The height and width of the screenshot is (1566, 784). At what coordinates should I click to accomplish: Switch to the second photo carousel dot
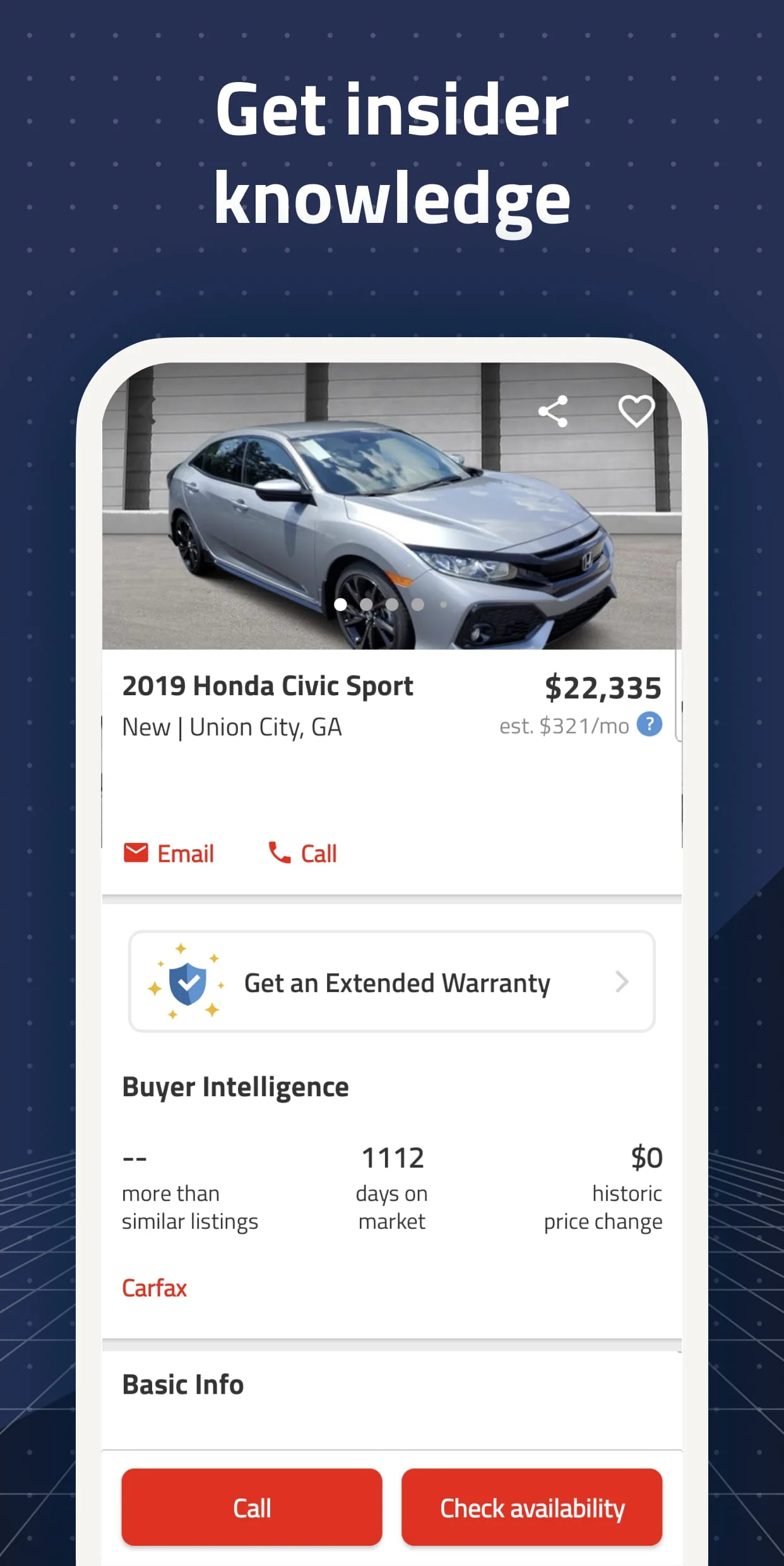(367, 604)
